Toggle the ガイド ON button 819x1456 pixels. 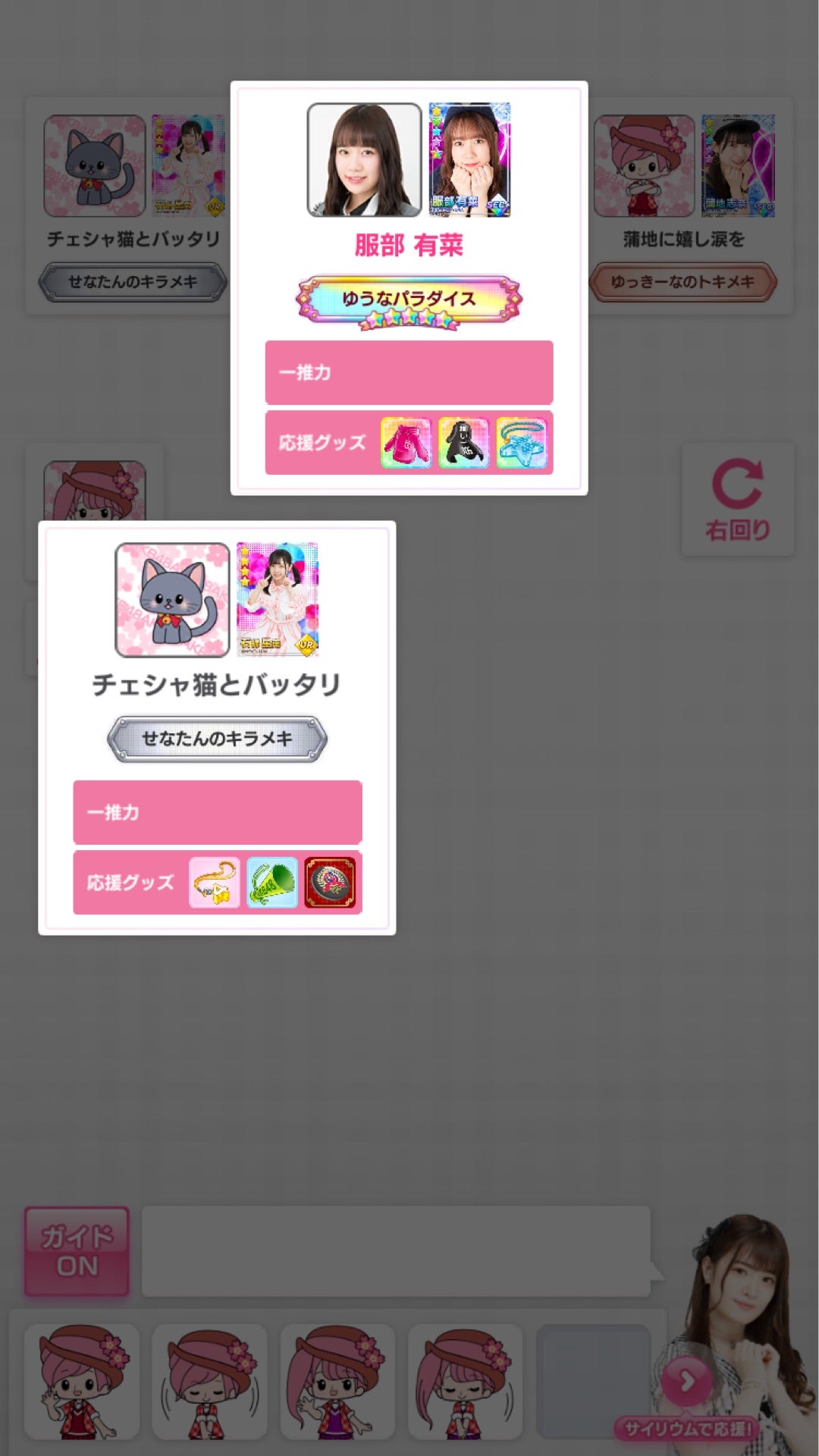[77, 1251]
